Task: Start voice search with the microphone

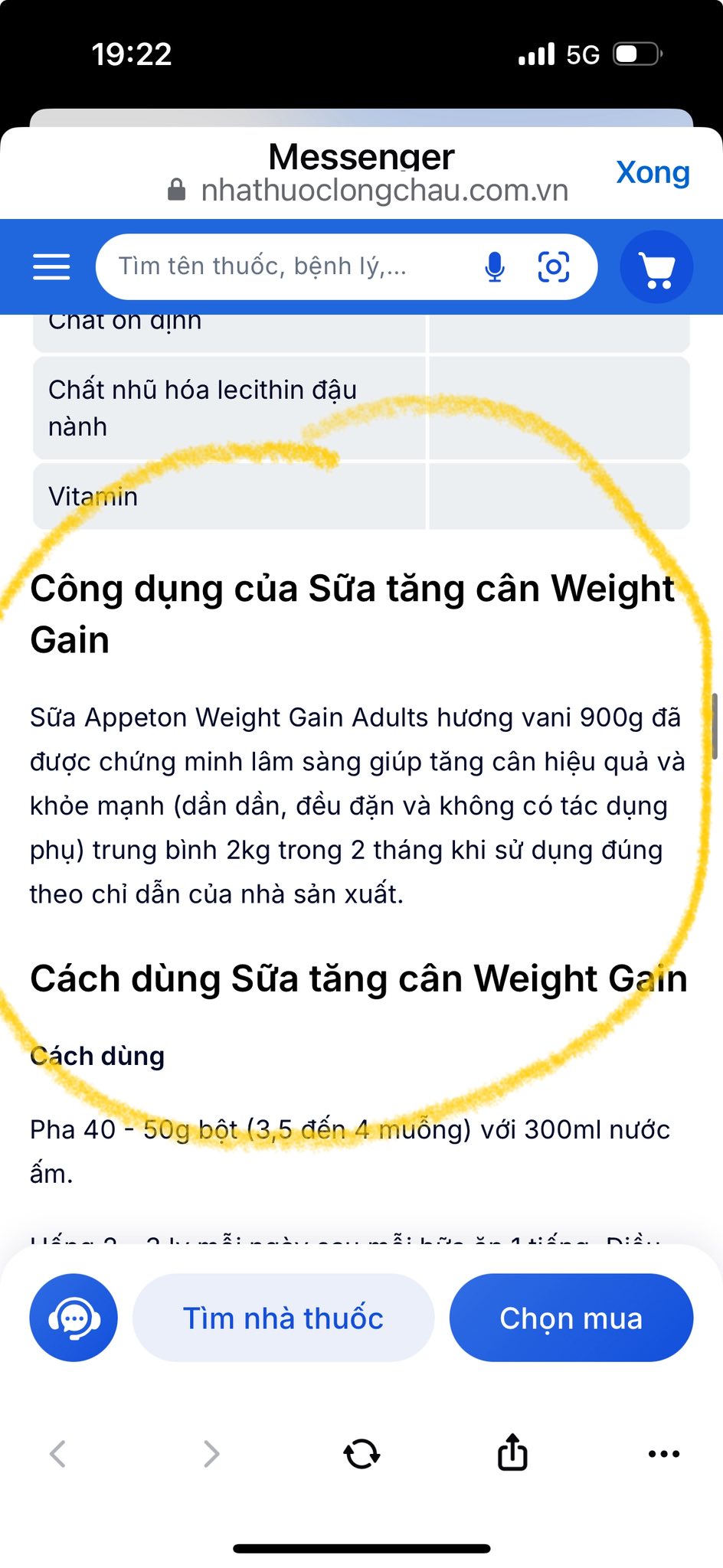Action: 495,266
